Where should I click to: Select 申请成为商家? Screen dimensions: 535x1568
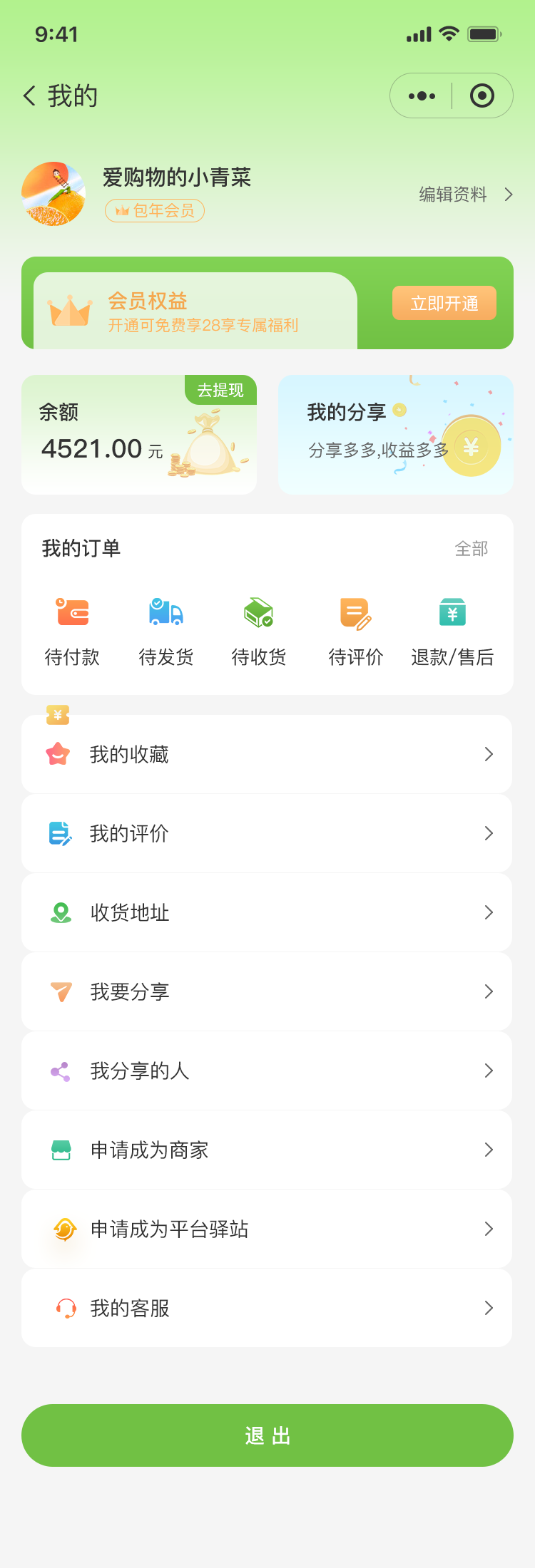click(x=267, y=1150)
